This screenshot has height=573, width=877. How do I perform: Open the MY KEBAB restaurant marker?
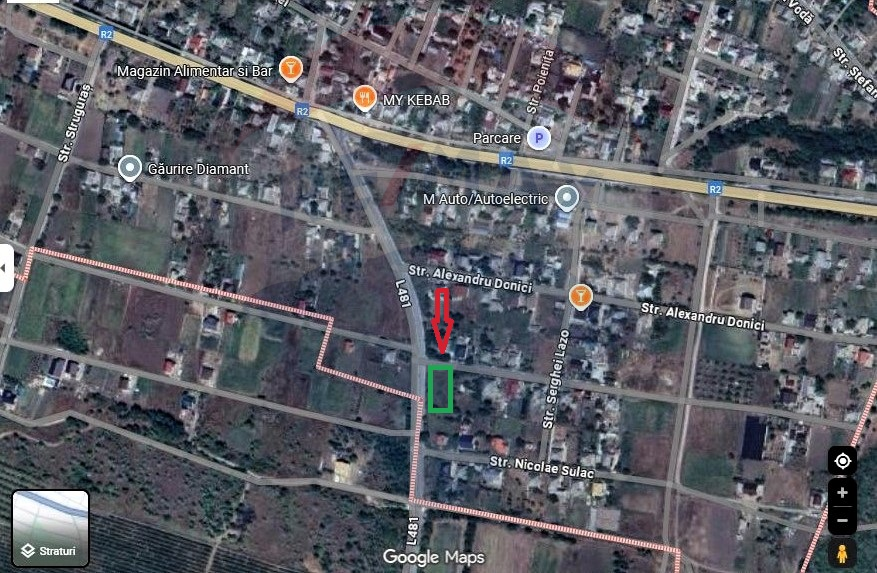click(364, 98)
